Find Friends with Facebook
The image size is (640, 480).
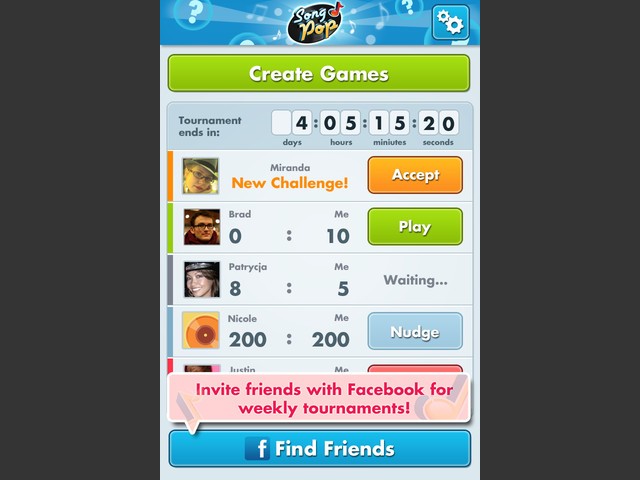point(319,449)
